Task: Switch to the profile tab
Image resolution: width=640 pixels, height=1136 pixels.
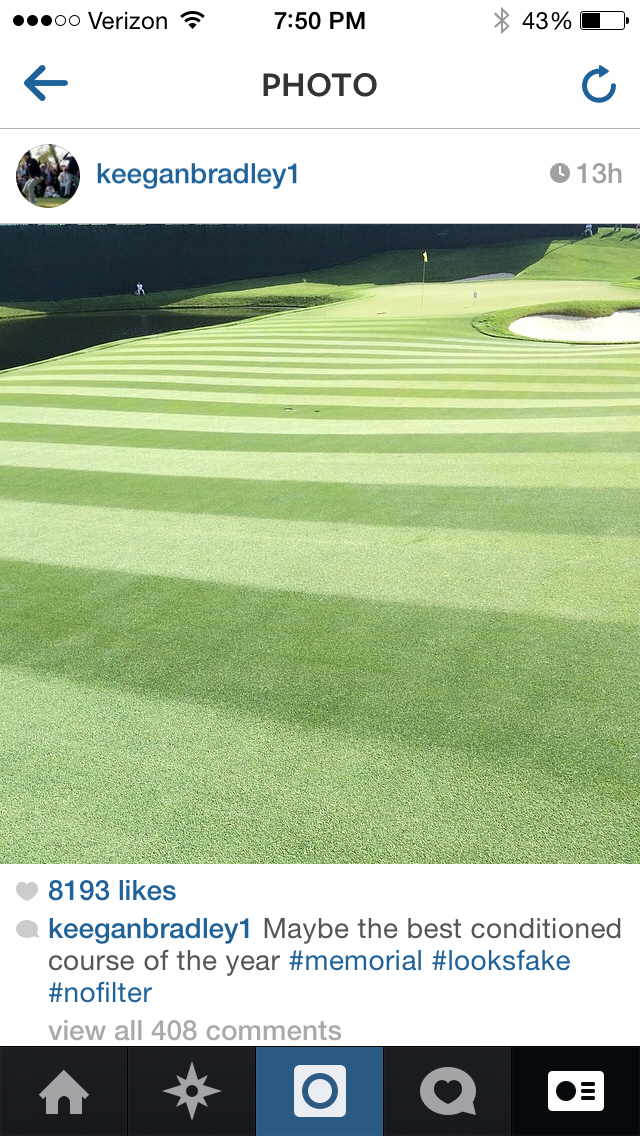Action: tap(576, 1091)
